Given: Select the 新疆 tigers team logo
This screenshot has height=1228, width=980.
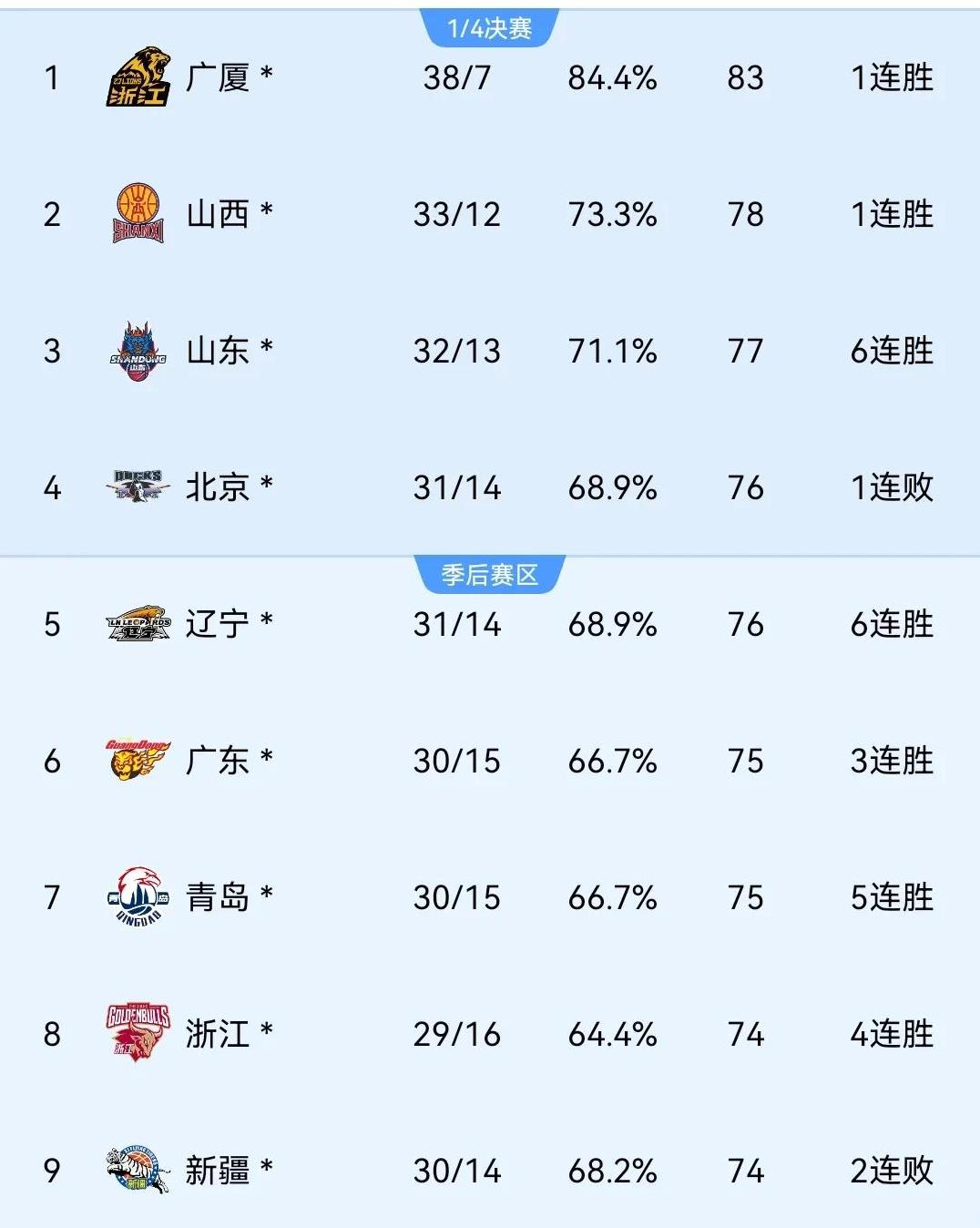Looking at the screenshot, I should point(137,1172).
